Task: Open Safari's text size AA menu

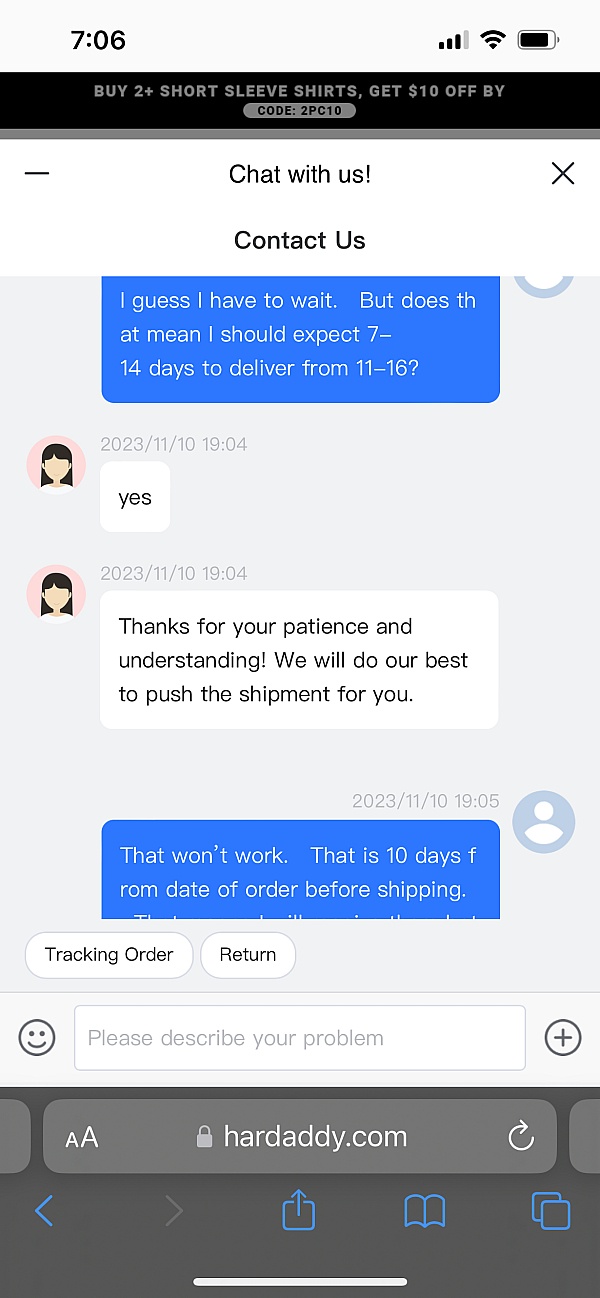Action: (82, 1137)
